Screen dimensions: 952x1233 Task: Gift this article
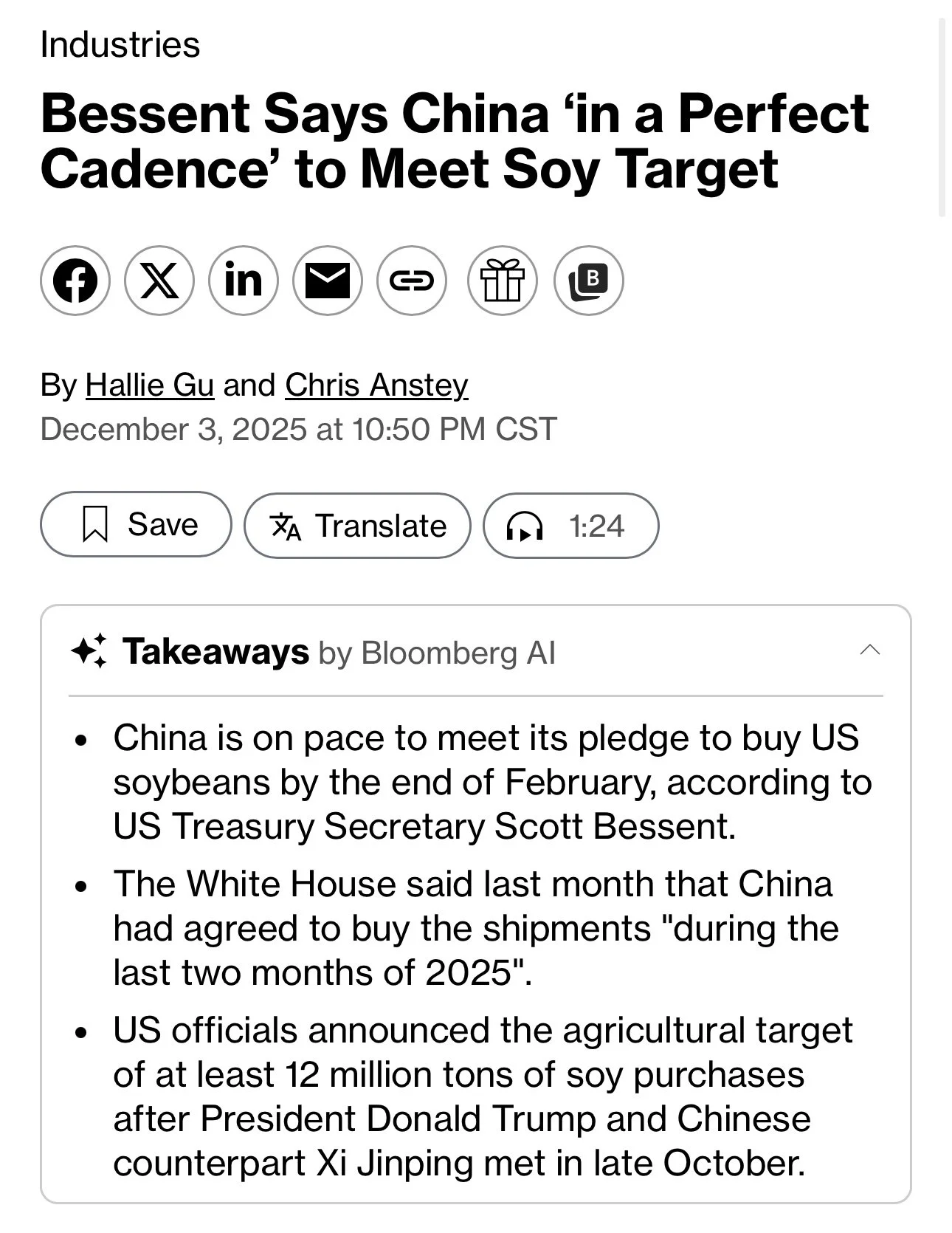[503, 281]
